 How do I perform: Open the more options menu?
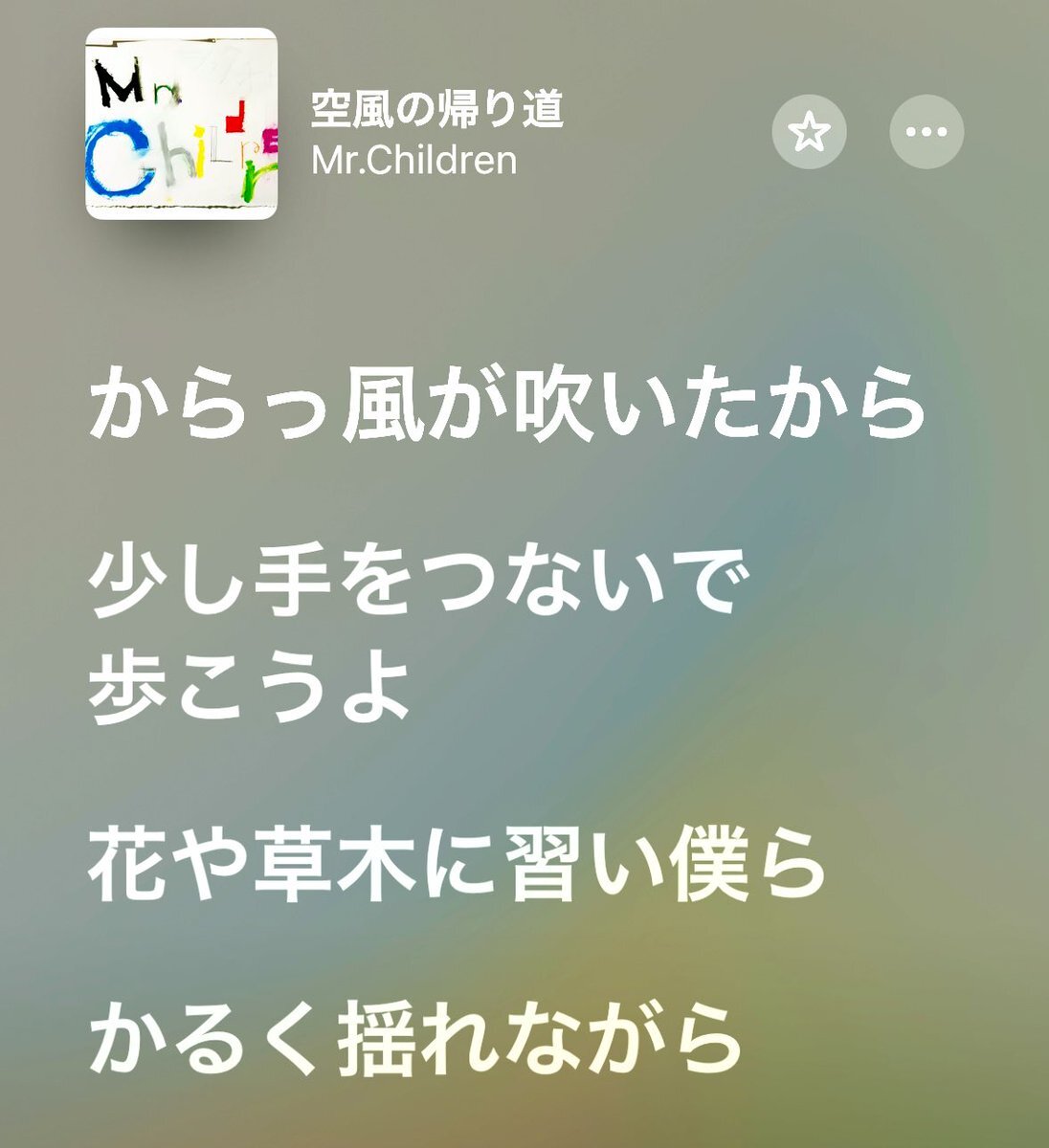[926, 133]
